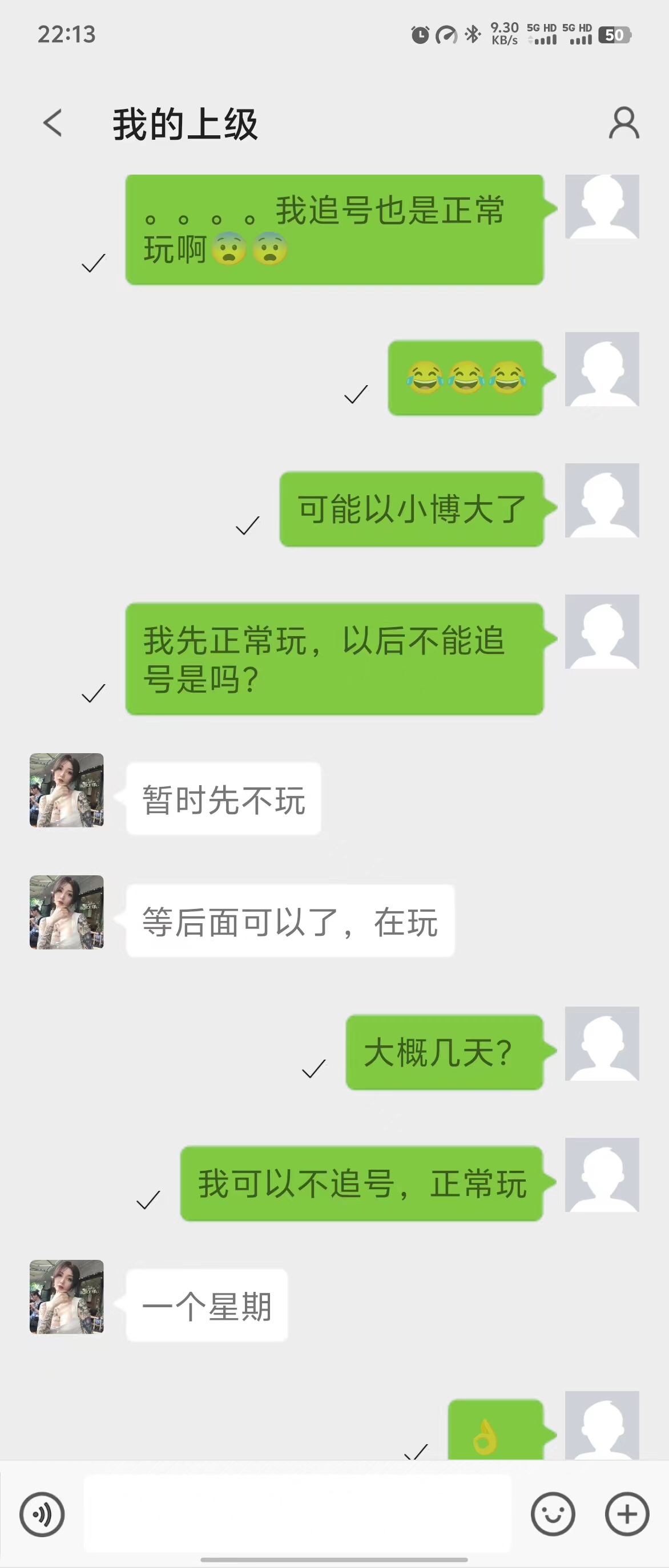Switch to voice message input

[42, 1513]
